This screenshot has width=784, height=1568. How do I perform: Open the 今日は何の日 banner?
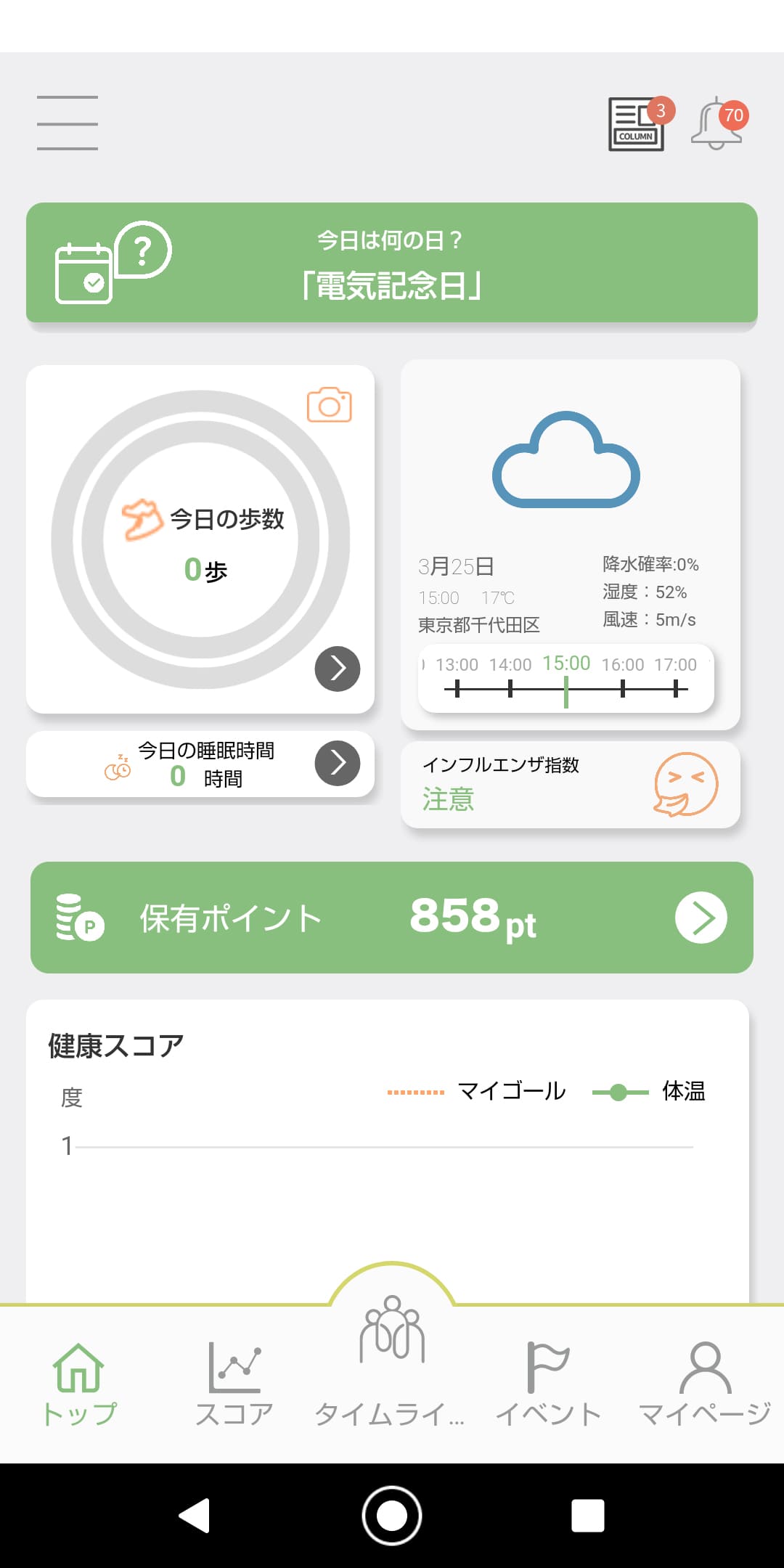pos(392,263)
